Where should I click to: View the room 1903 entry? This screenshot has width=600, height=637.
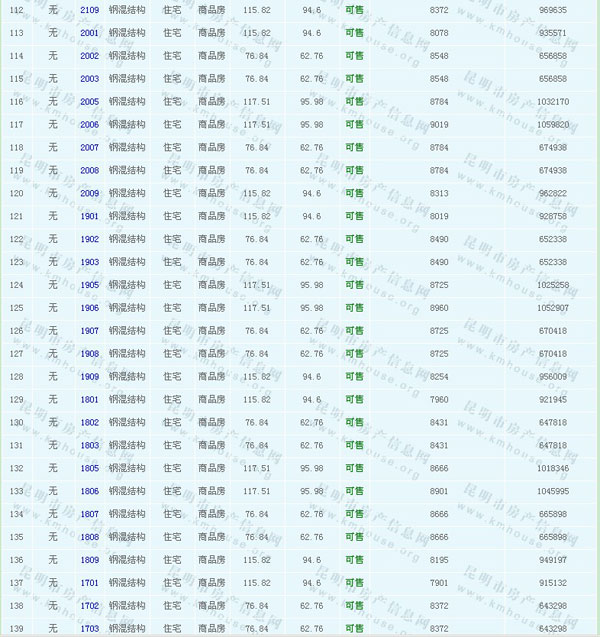click(90, 262)
